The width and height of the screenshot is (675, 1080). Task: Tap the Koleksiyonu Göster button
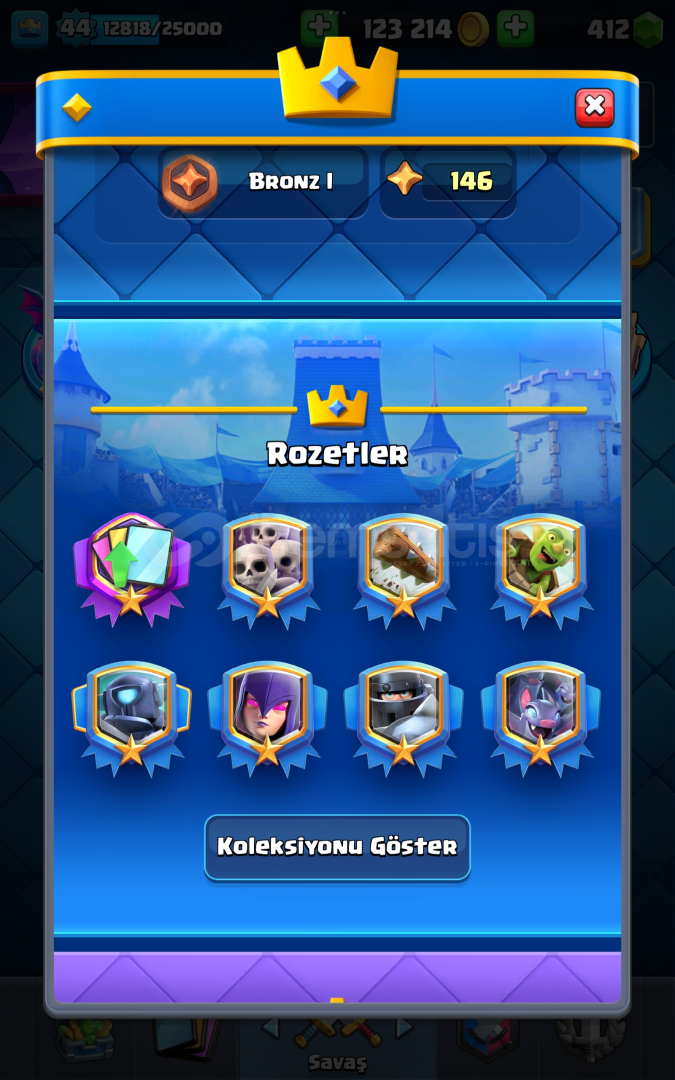[x=338, y=847]
